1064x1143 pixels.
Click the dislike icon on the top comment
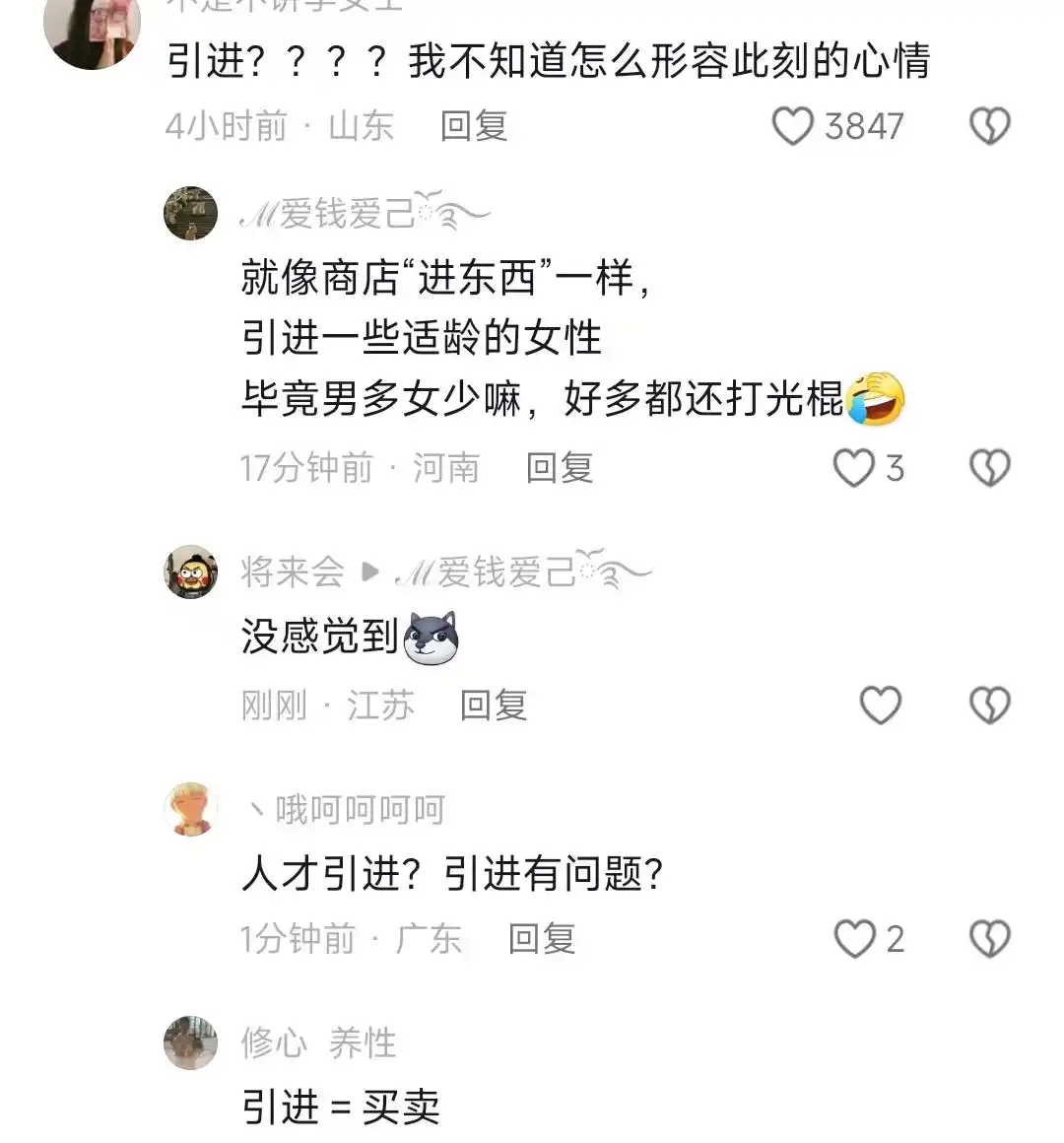click(x=989, y=124)
